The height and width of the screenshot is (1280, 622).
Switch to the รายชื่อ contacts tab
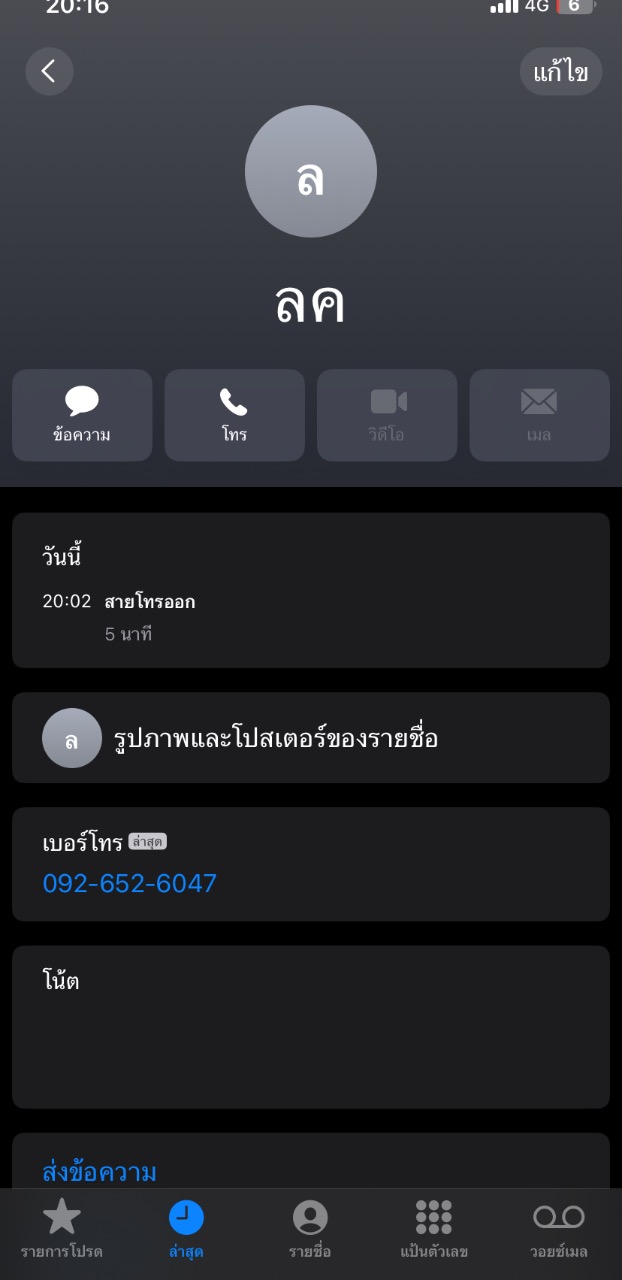[x=310, y=1230]
